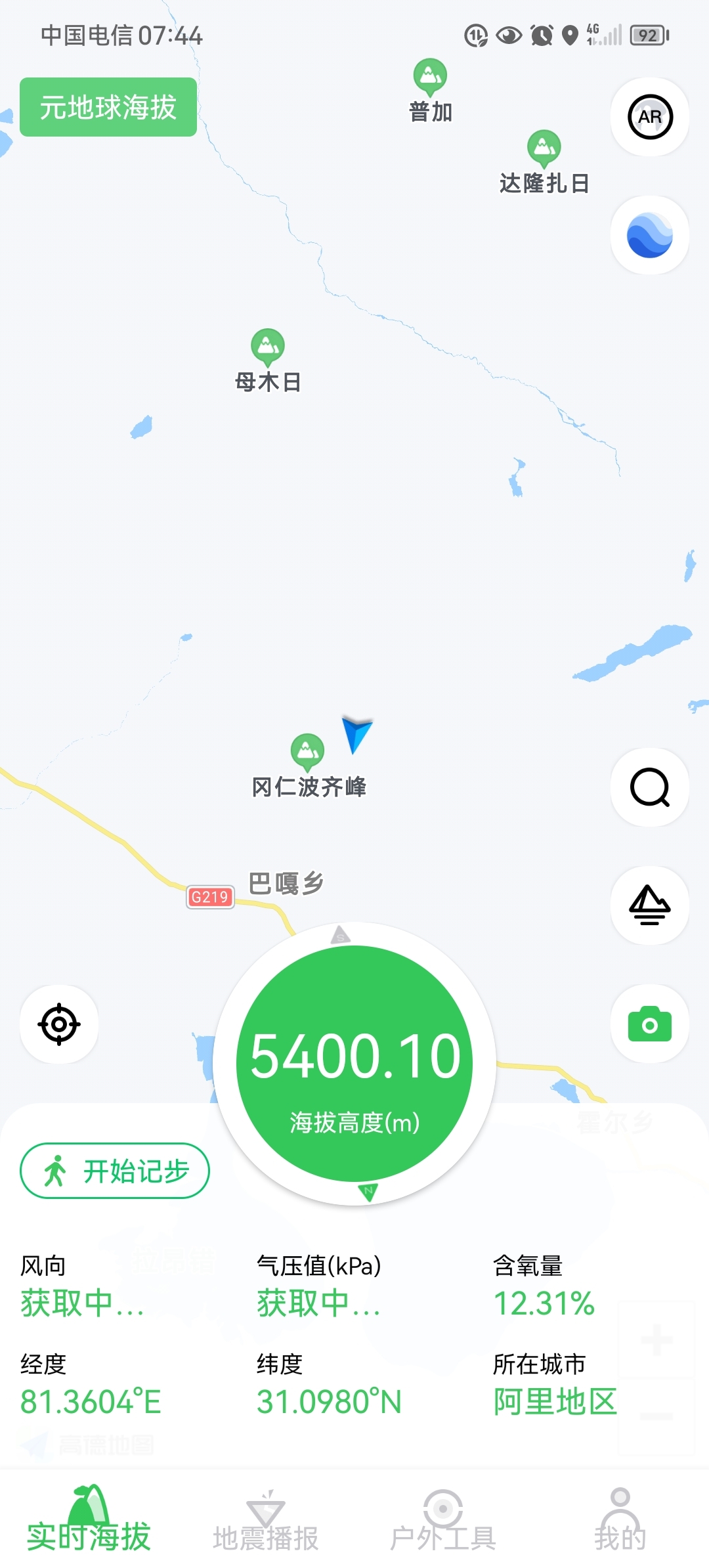The width and height of the screenshot is (709, 1568).
Task: Select the 普加 mountain marker
Action: pos(430,76)
